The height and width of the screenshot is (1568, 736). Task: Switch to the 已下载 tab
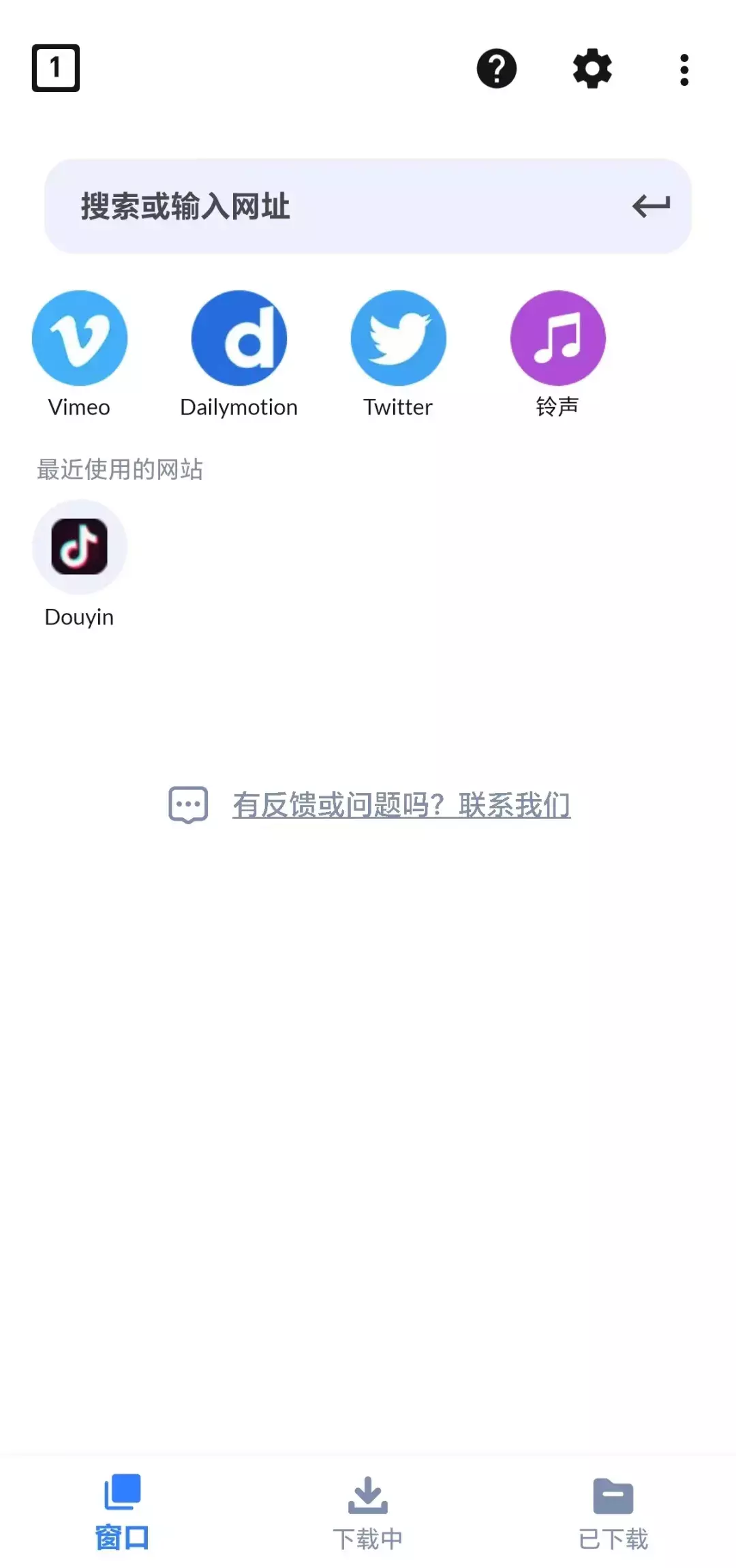(x=613, y=1511)
